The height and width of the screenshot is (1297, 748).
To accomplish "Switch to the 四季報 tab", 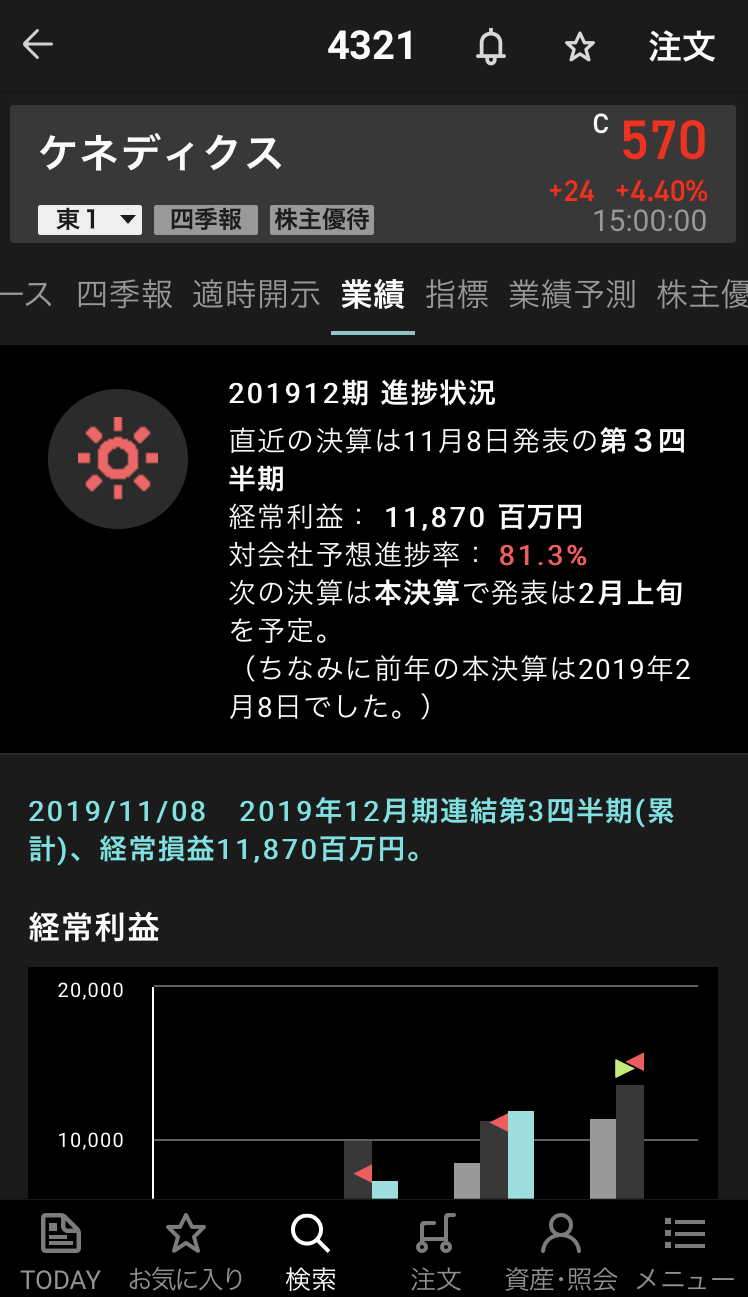I will pyautogui.click(x=125, y=294).
